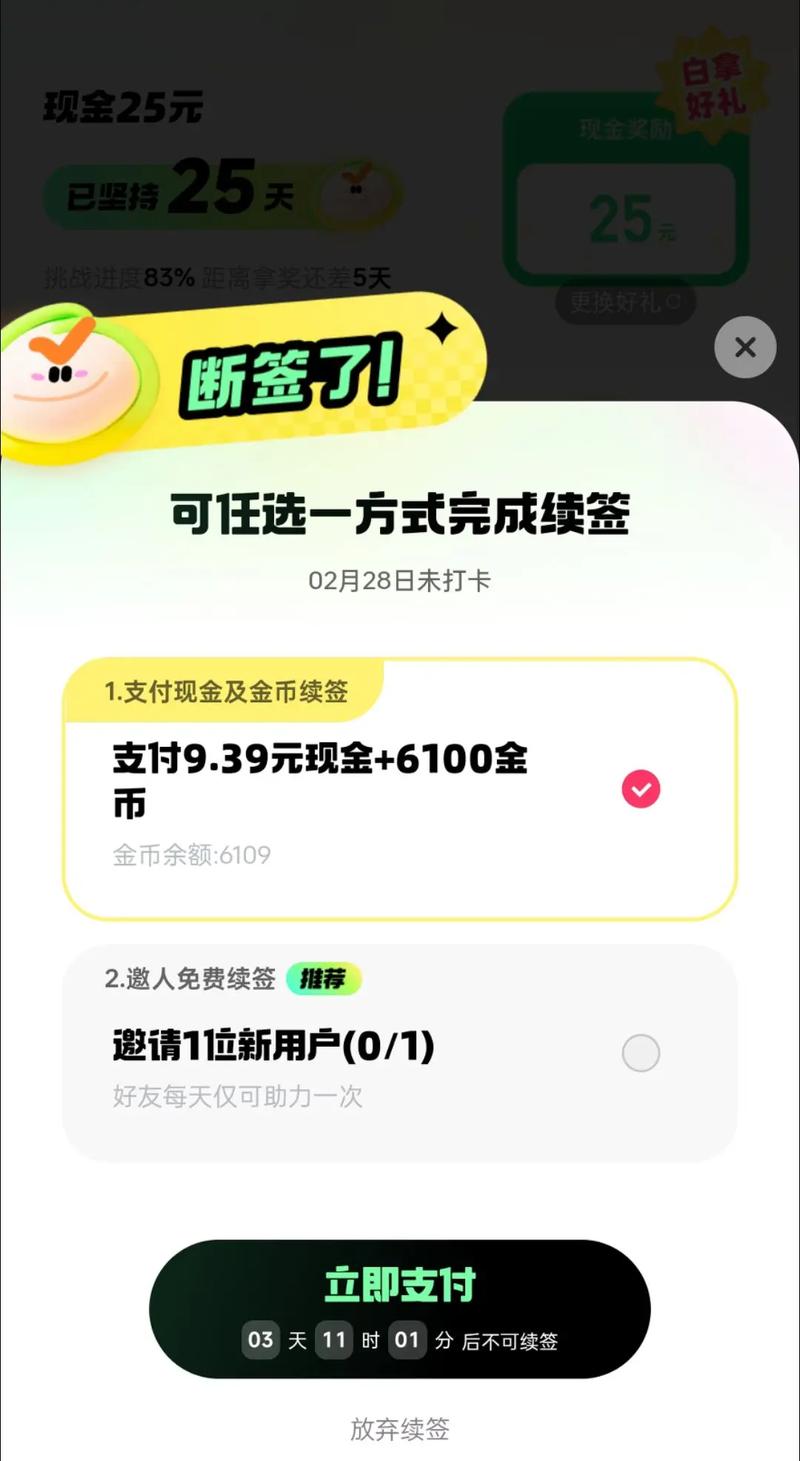Click the 推荐 recommendation badge

324,980
